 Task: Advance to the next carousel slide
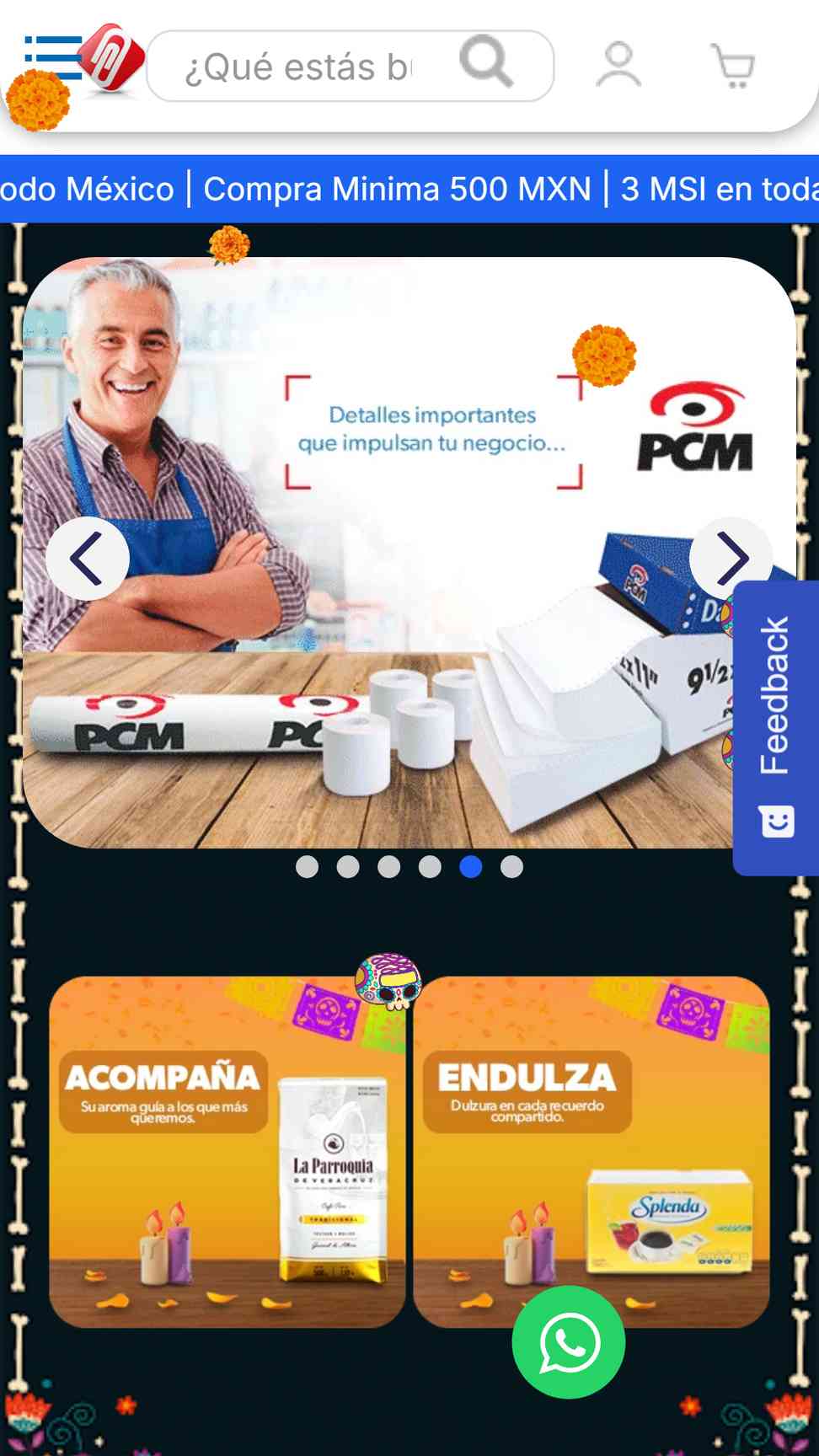click(x=731, y=558)
